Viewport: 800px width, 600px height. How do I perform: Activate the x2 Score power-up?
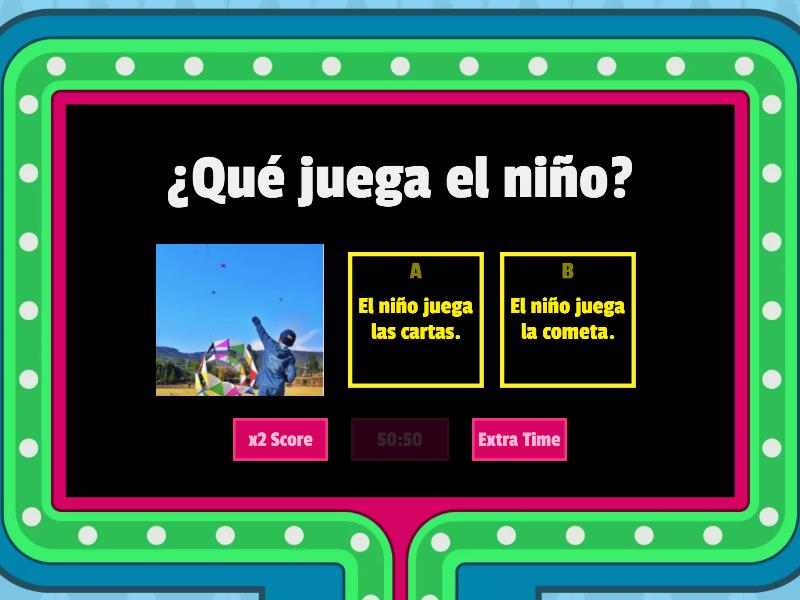coord(280,439)
